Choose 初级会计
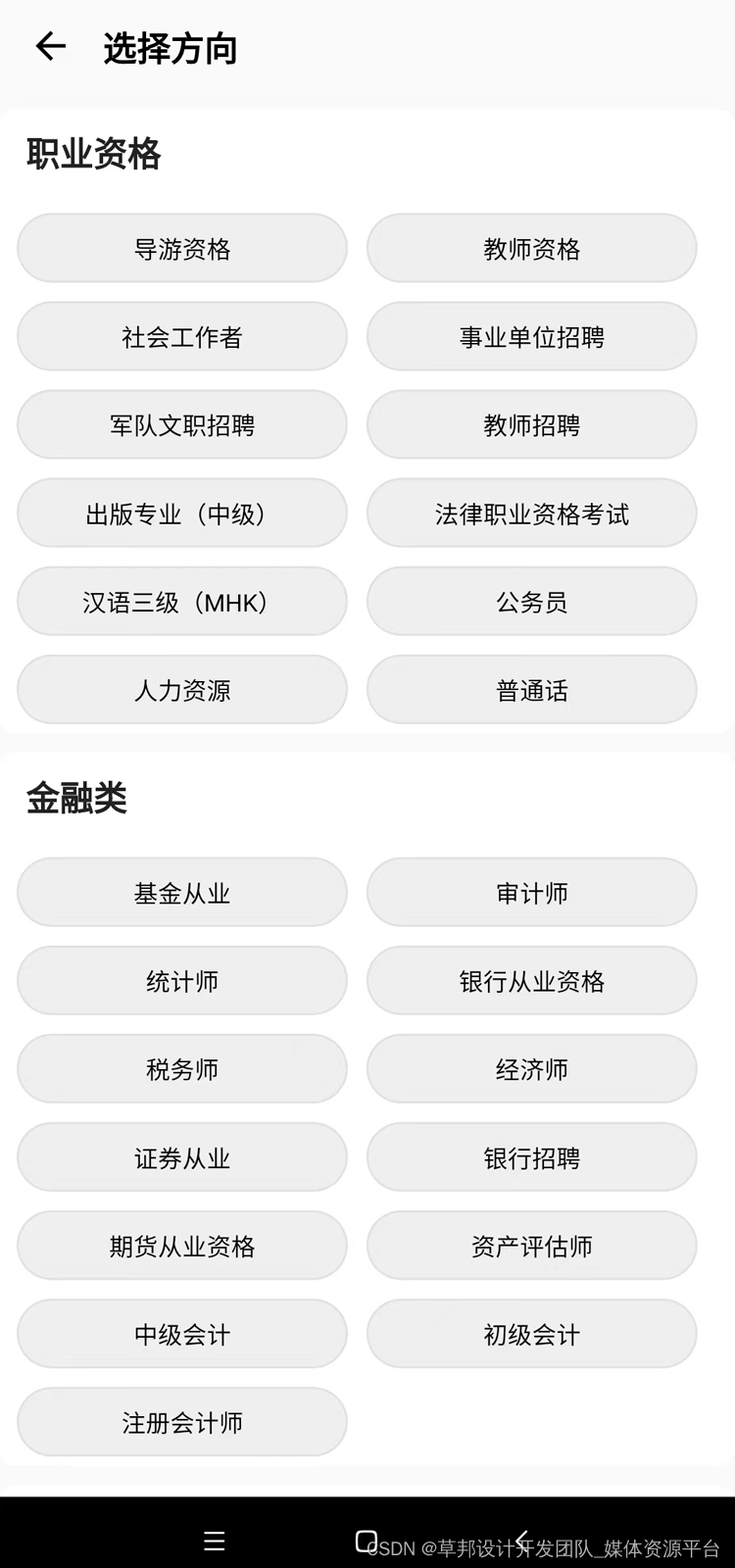Viewport: 735px width, 1568px height. (x=531, y=1334)
